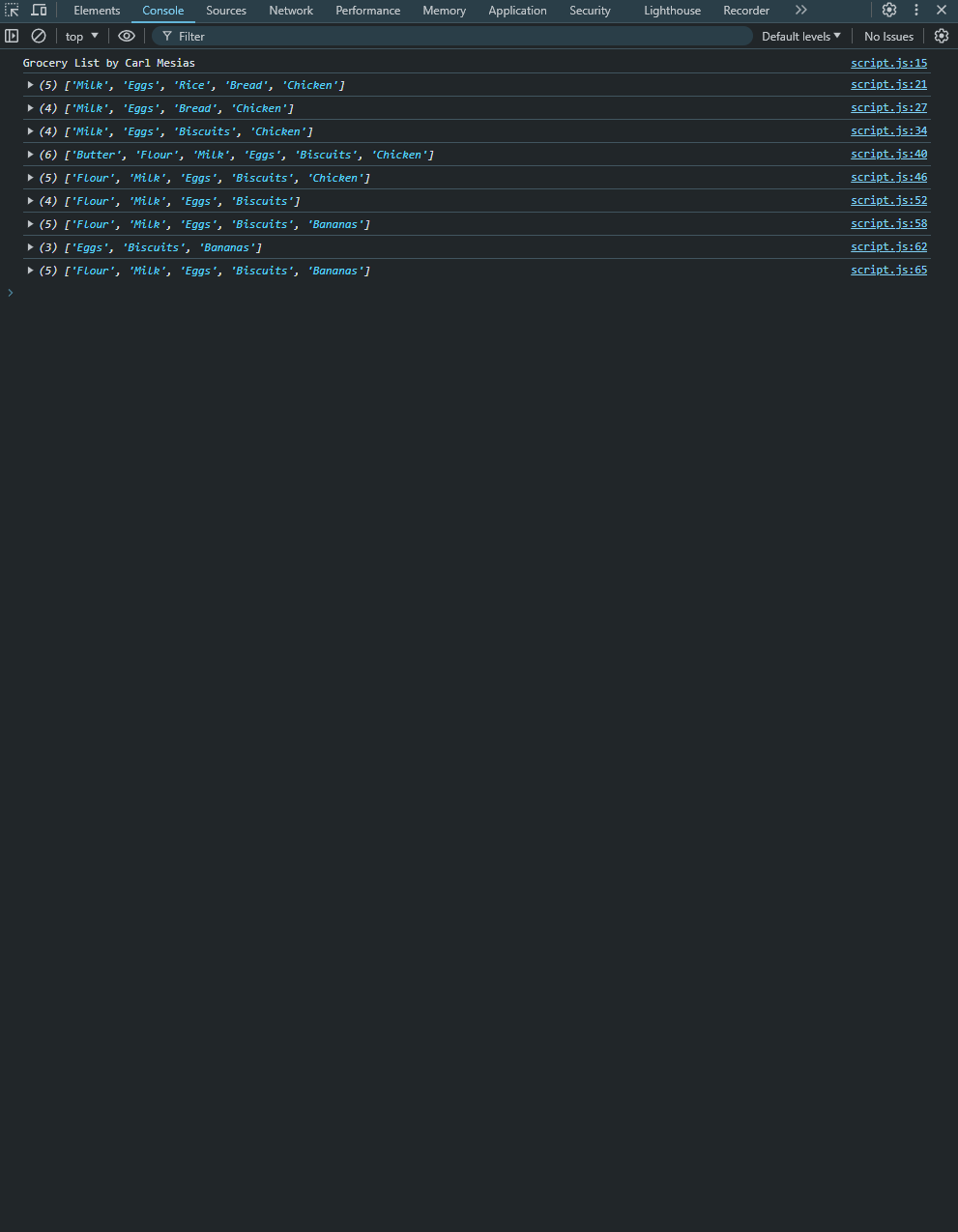
Task: Open the Default levels dropdown
Action: [800, 36]
